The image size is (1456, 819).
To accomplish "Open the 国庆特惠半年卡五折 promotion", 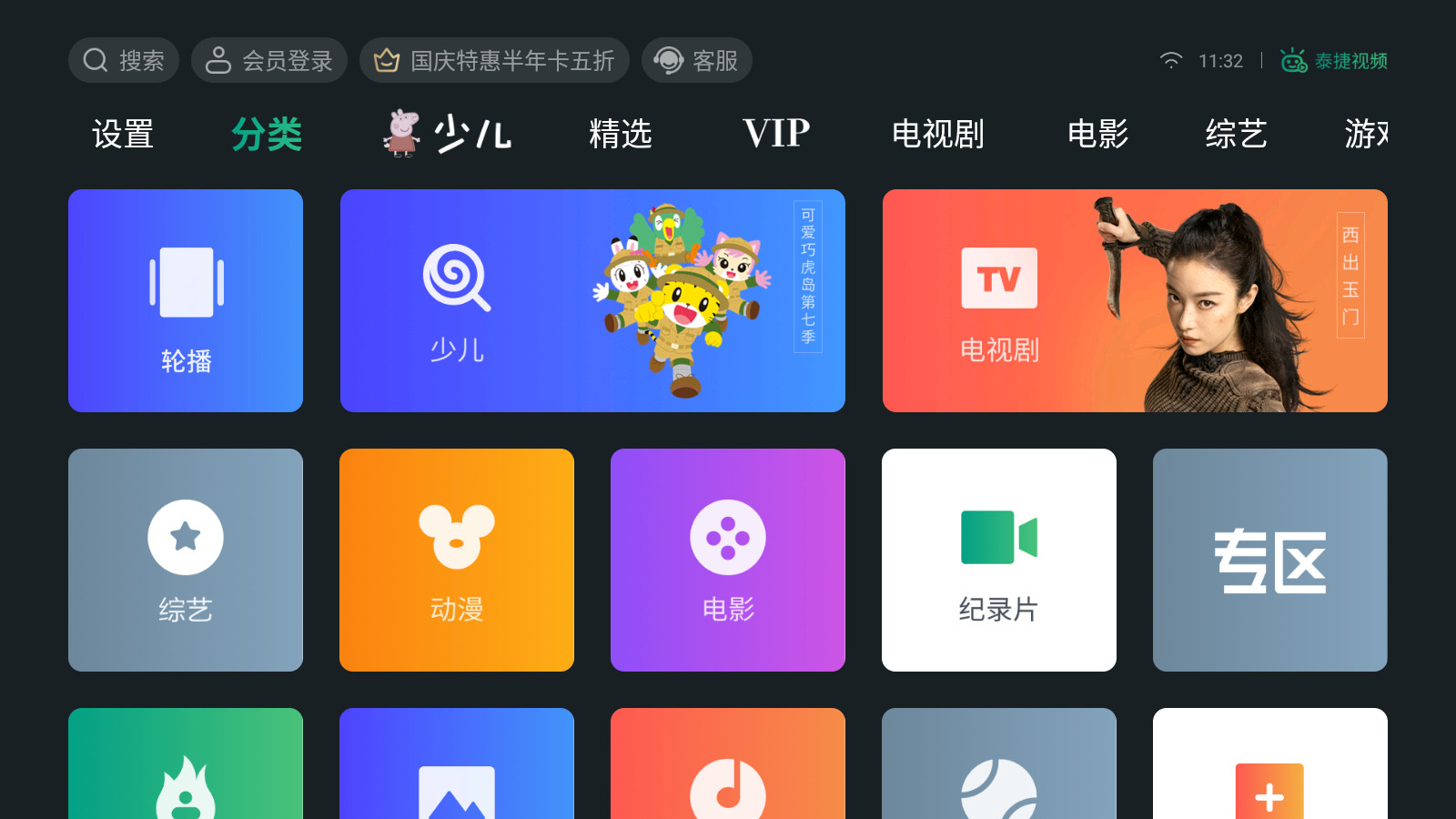I will click(x=494, y=61).
